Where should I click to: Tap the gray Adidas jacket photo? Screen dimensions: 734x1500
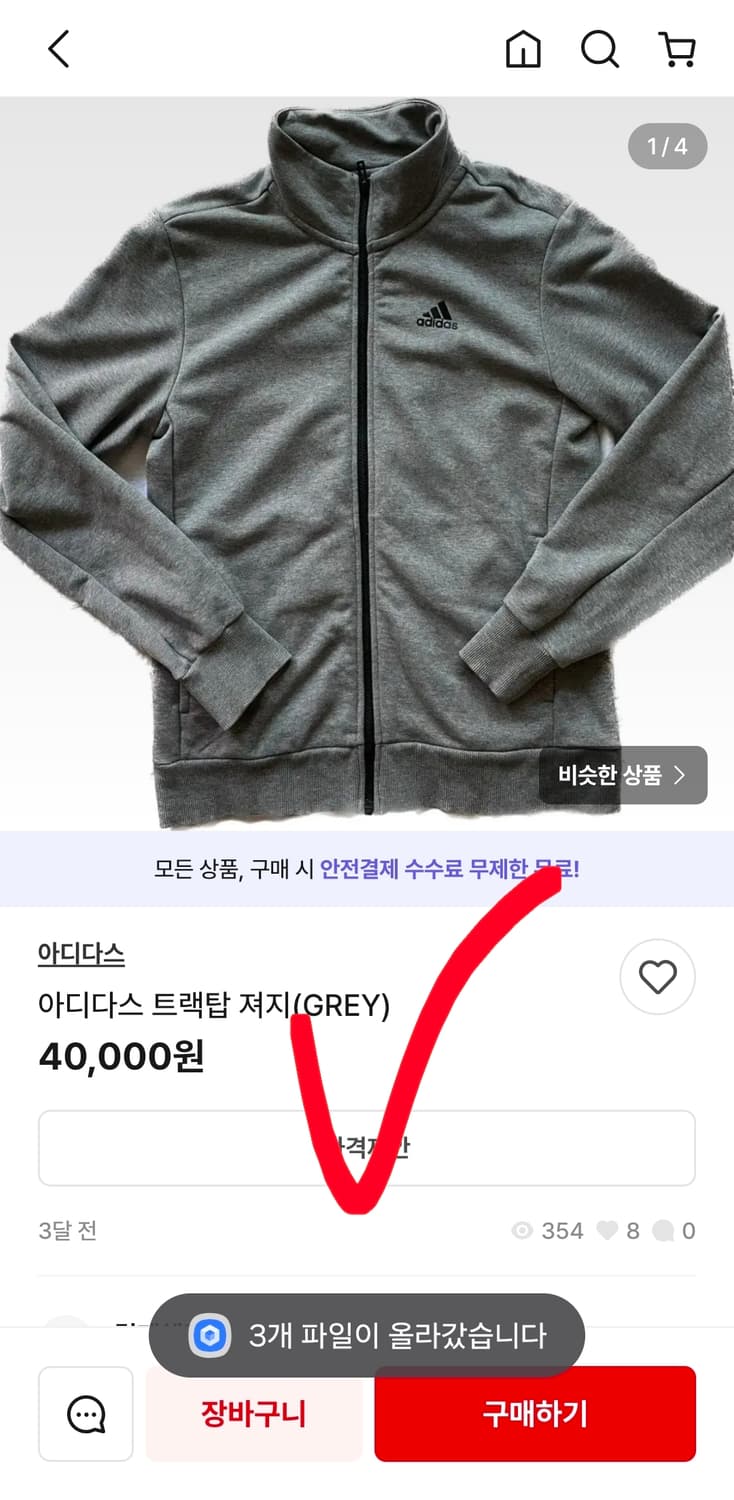pos(367,450)
